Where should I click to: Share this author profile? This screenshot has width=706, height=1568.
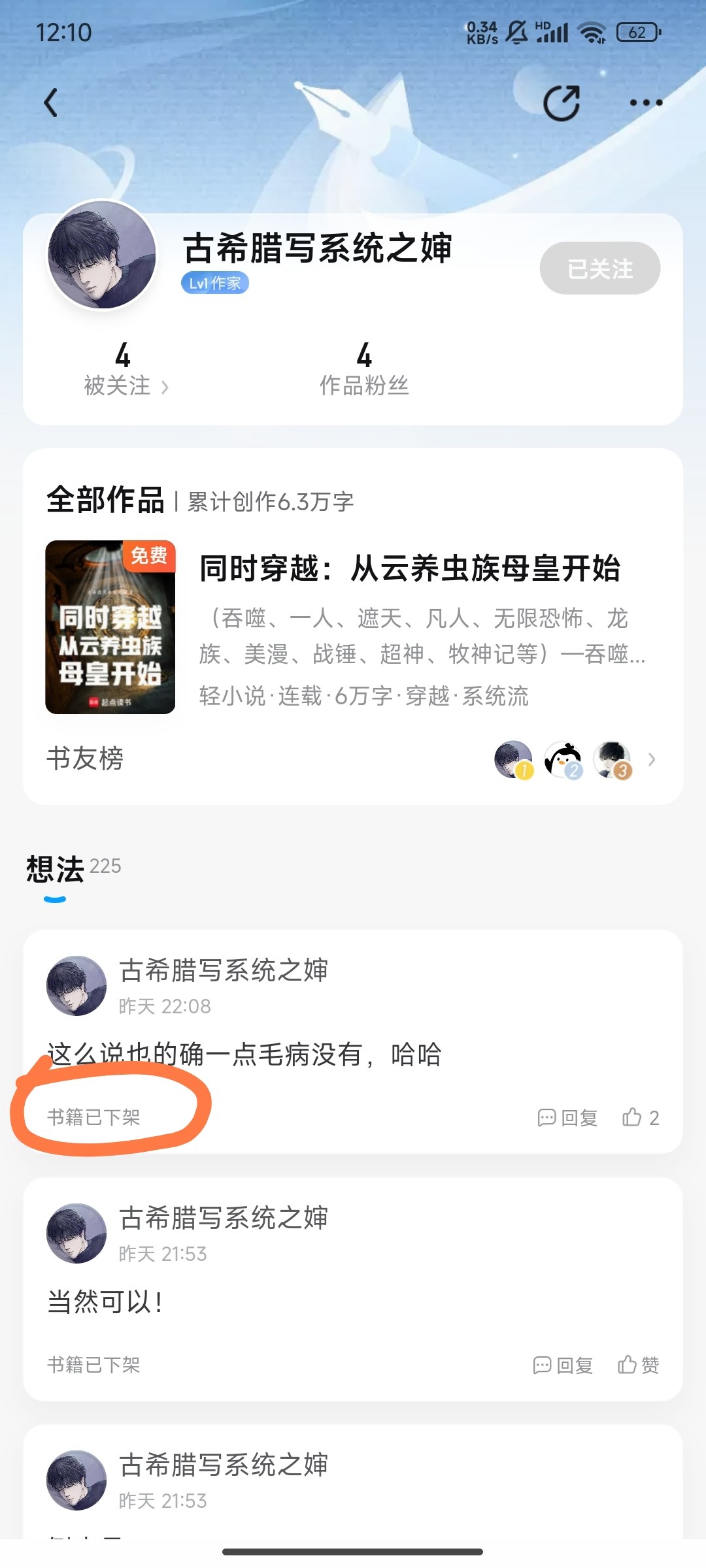point(562,103)
